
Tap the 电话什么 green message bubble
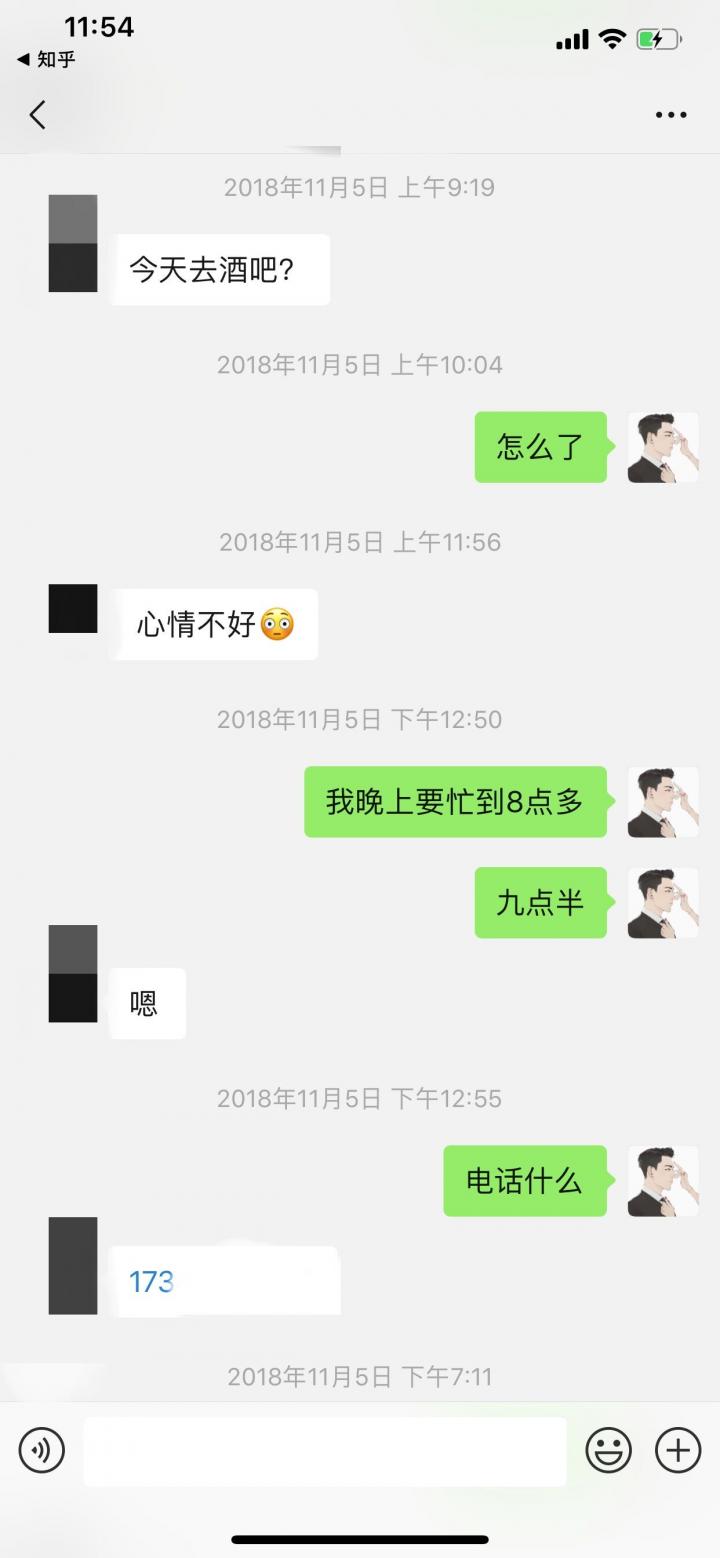pos(524,1181)
